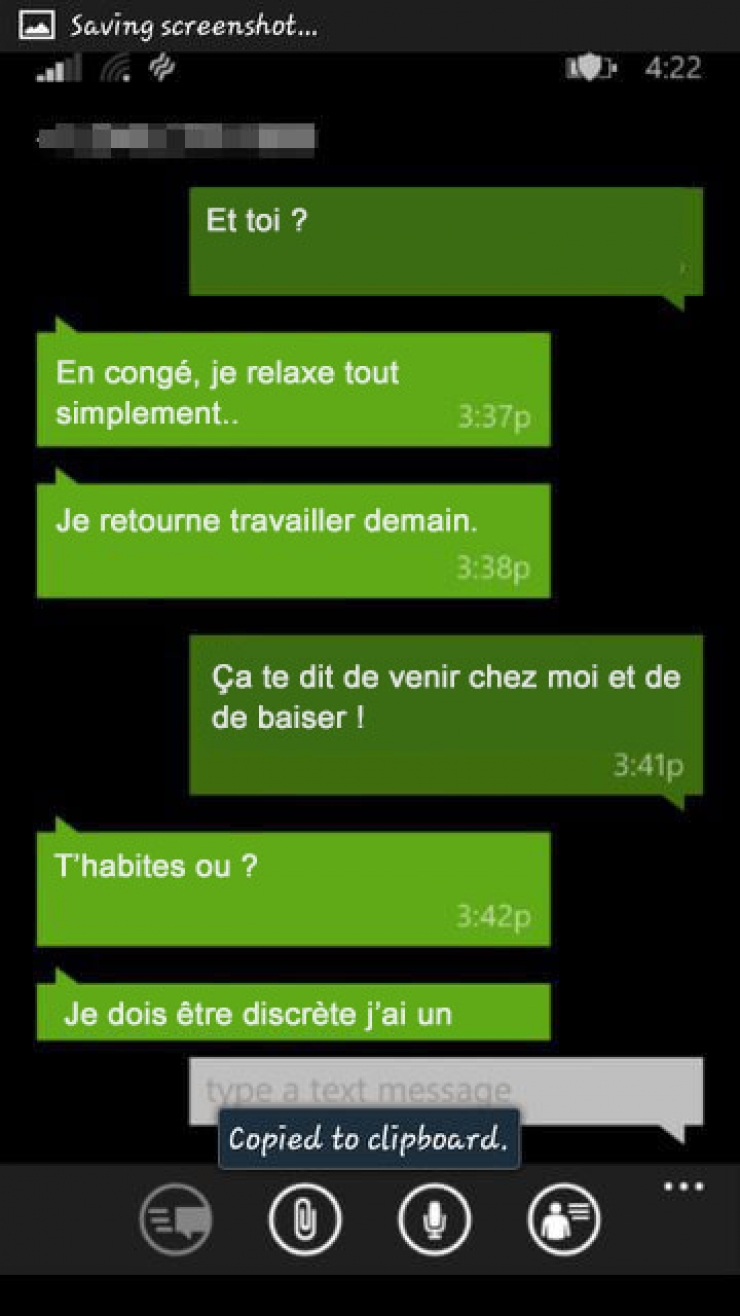This screenshot has width=740, height=1316.
Task: Open the contact card icon
Action: [x=564, y=1219]
